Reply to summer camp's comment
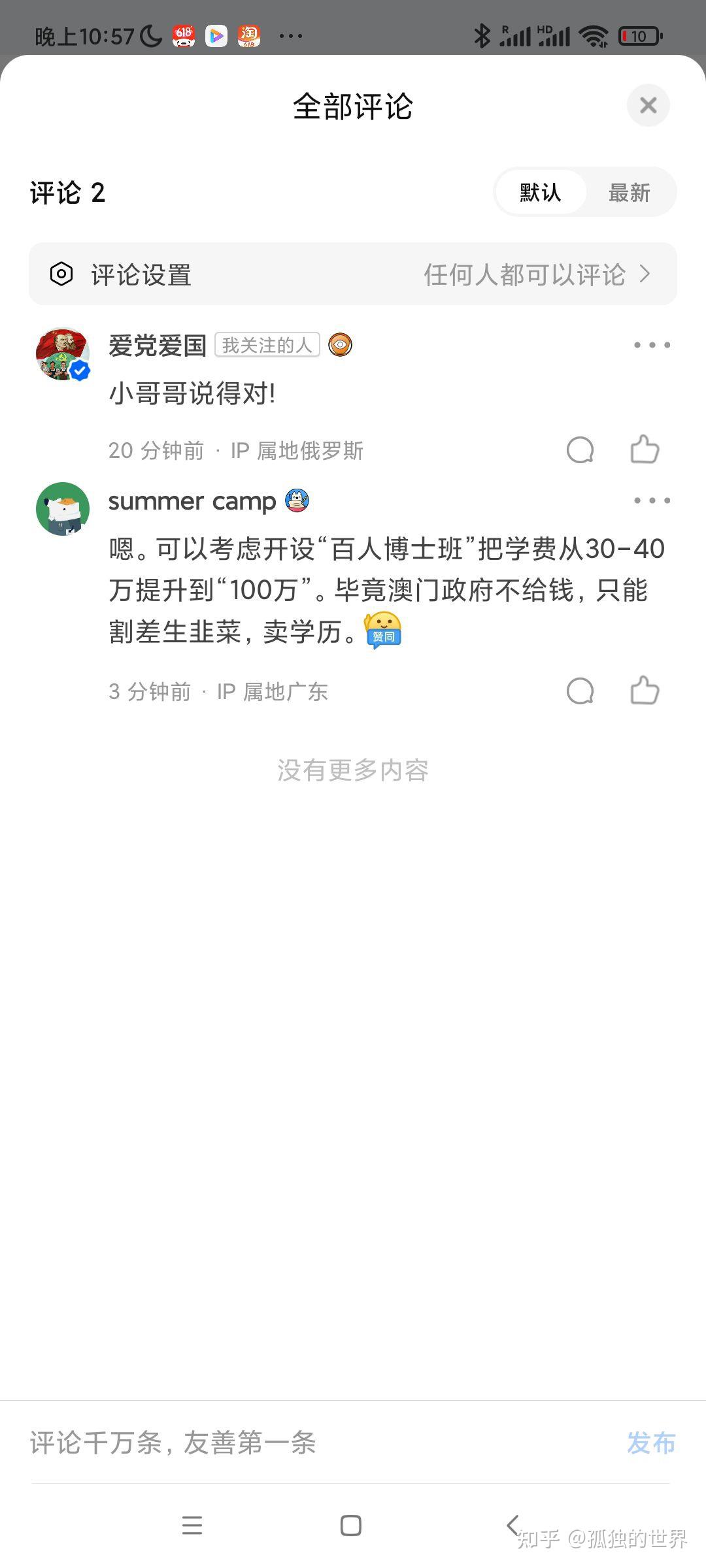 tap(580, 691)
